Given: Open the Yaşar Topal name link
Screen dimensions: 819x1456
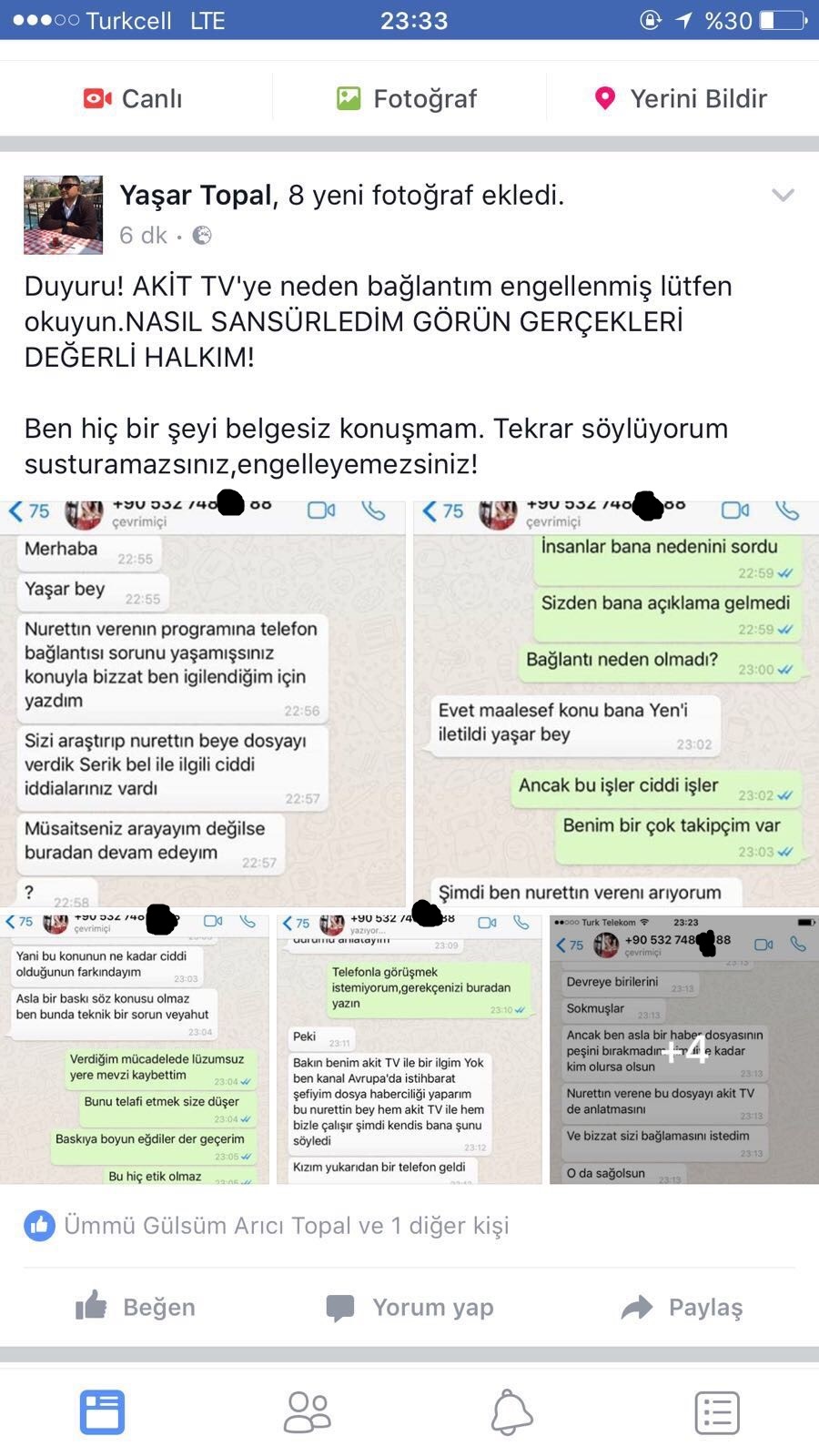Looking at the screenshot, I should (x=196, y=195).
